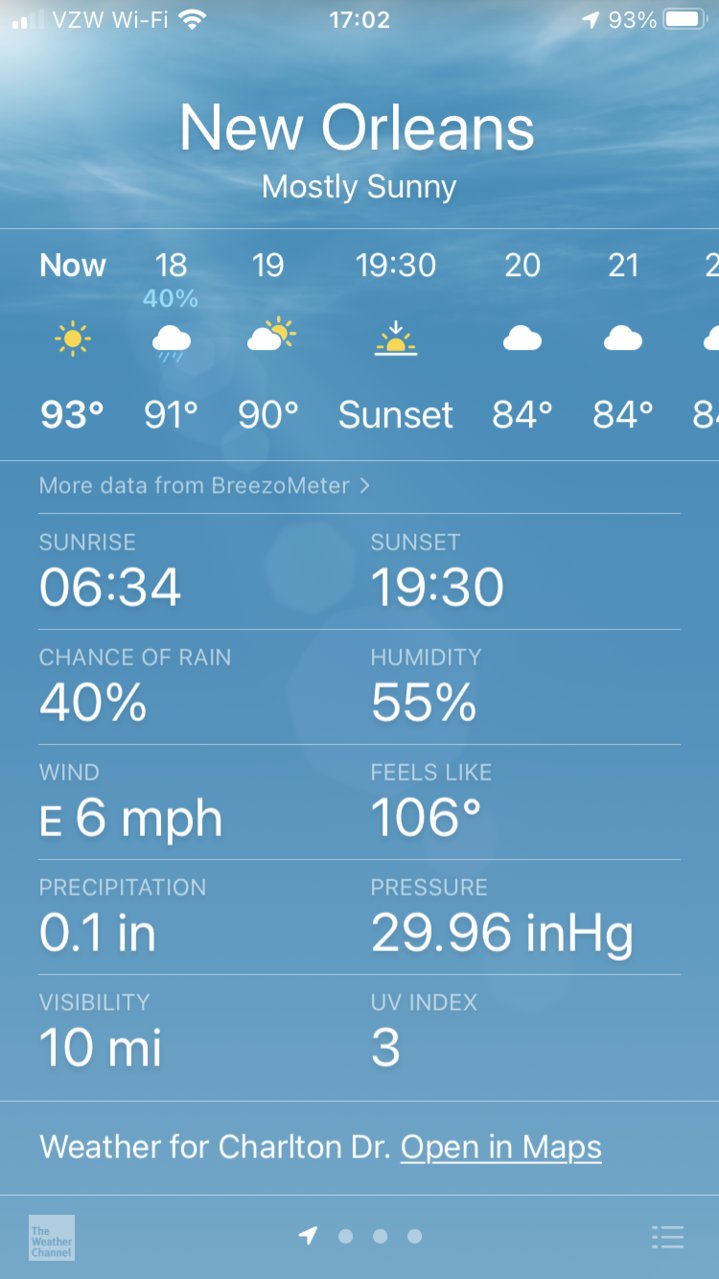Open The Weather Channel logo link
This screenshot has width=719, height=1279.
pyautogui.click(x=51, y=1237)
